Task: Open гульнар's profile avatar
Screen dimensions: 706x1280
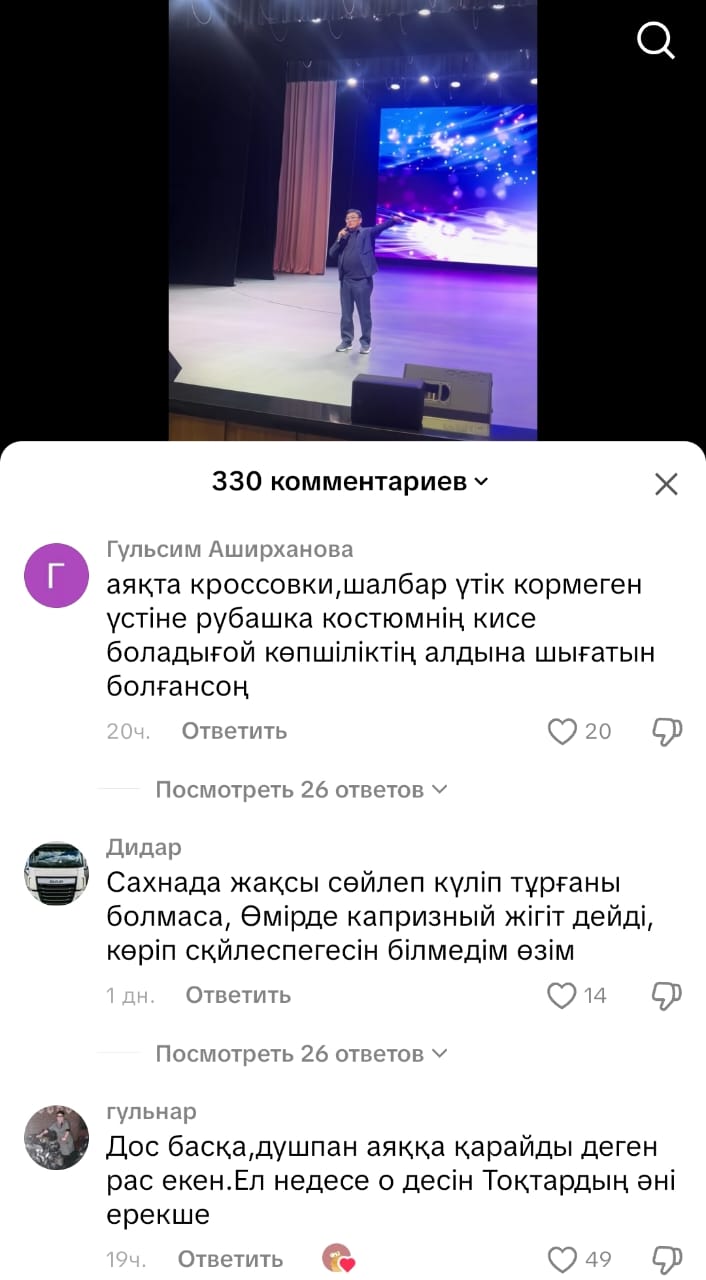Action: tap(56, 1137)
